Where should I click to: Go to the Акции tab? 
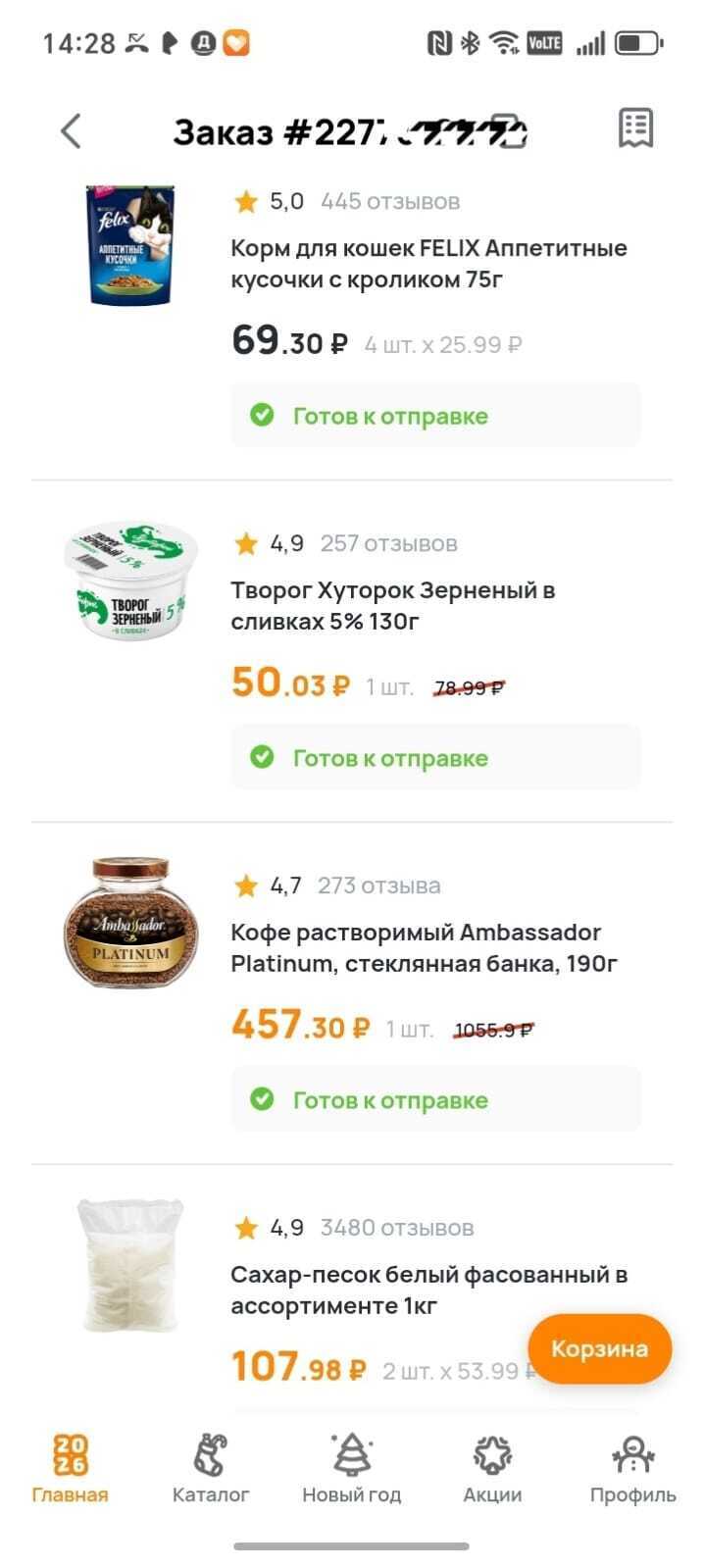(492, 1467)
